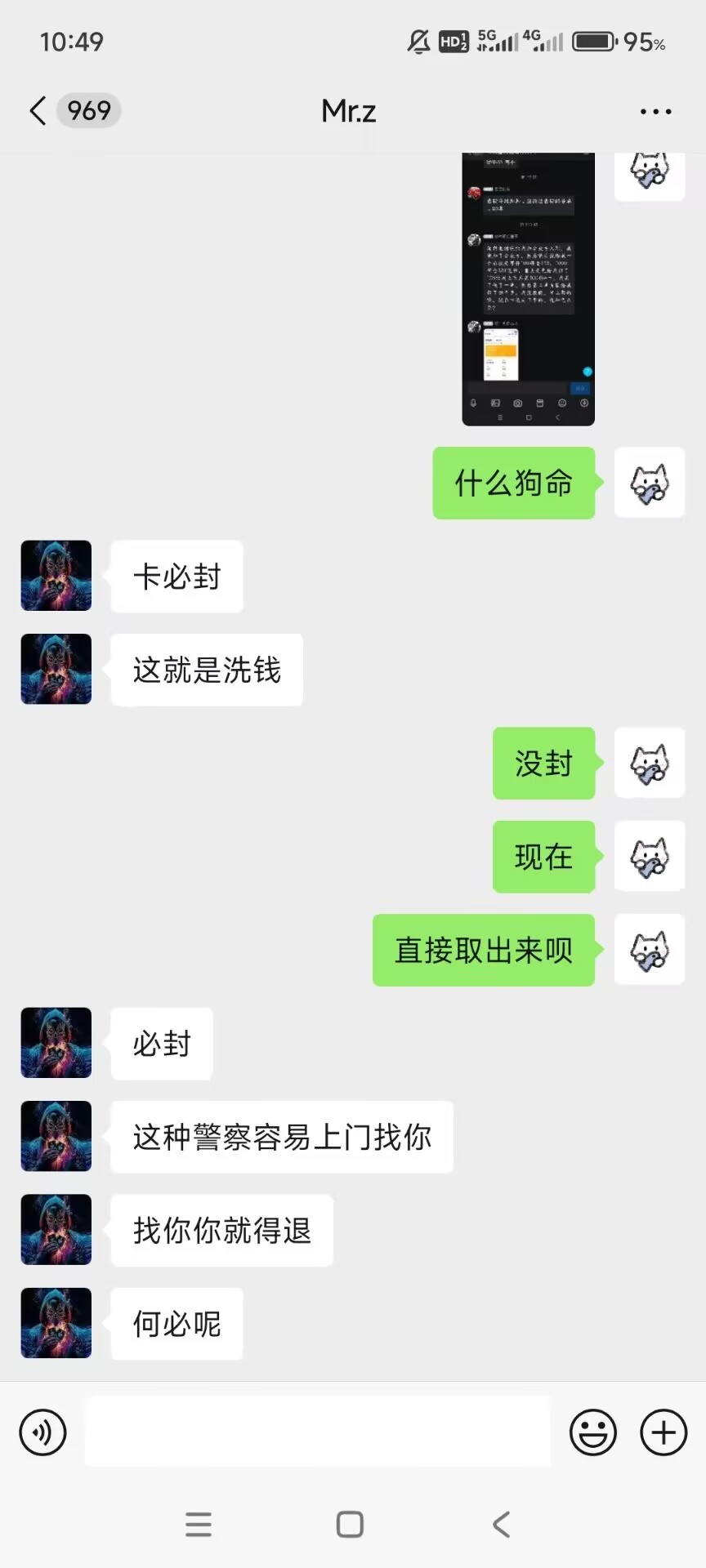The width and height of the screenshot is (706, 1568).
Task: Open the recent apps button
Action: coord(199,1524)
